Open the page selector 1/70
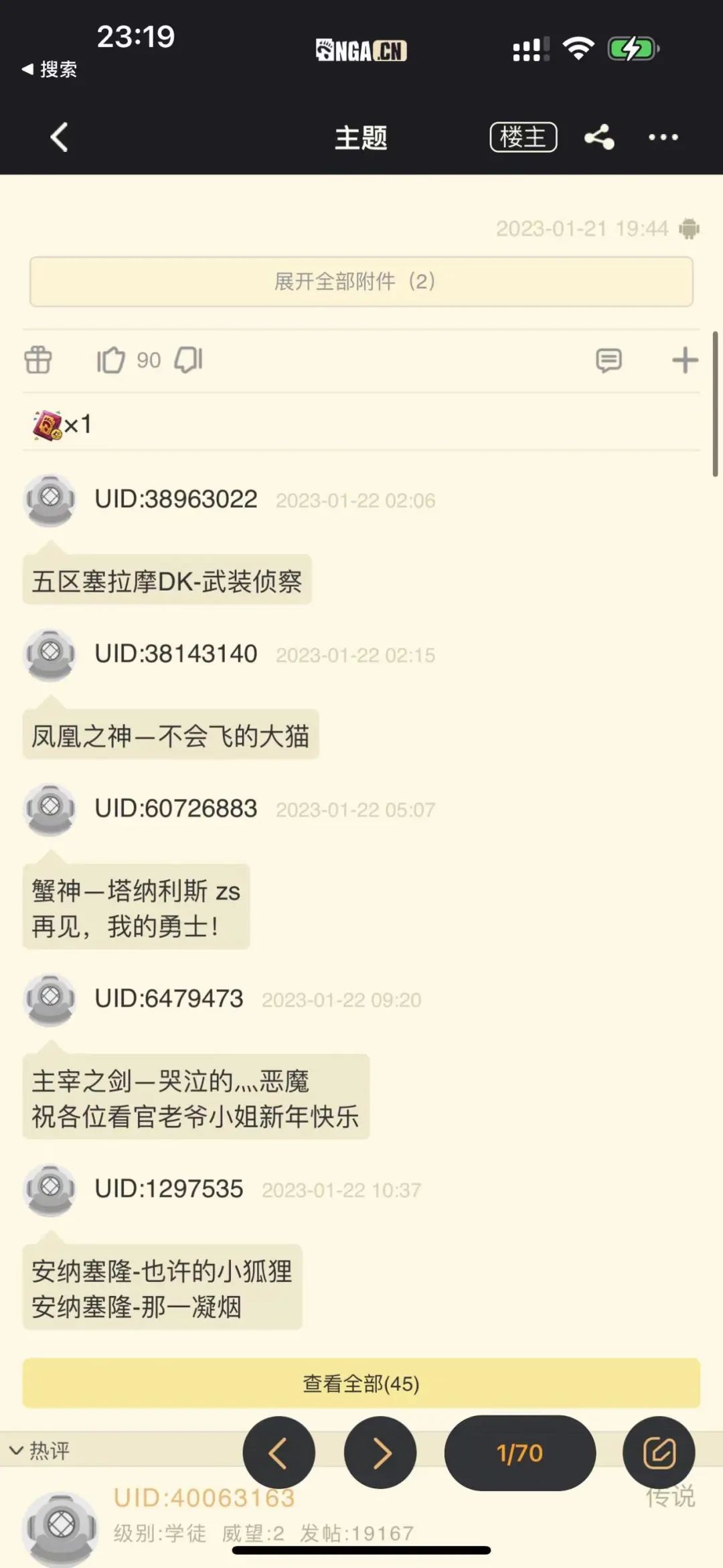Image resolution: width=723 pixels, height=1568 pixels. (520, 1453)
